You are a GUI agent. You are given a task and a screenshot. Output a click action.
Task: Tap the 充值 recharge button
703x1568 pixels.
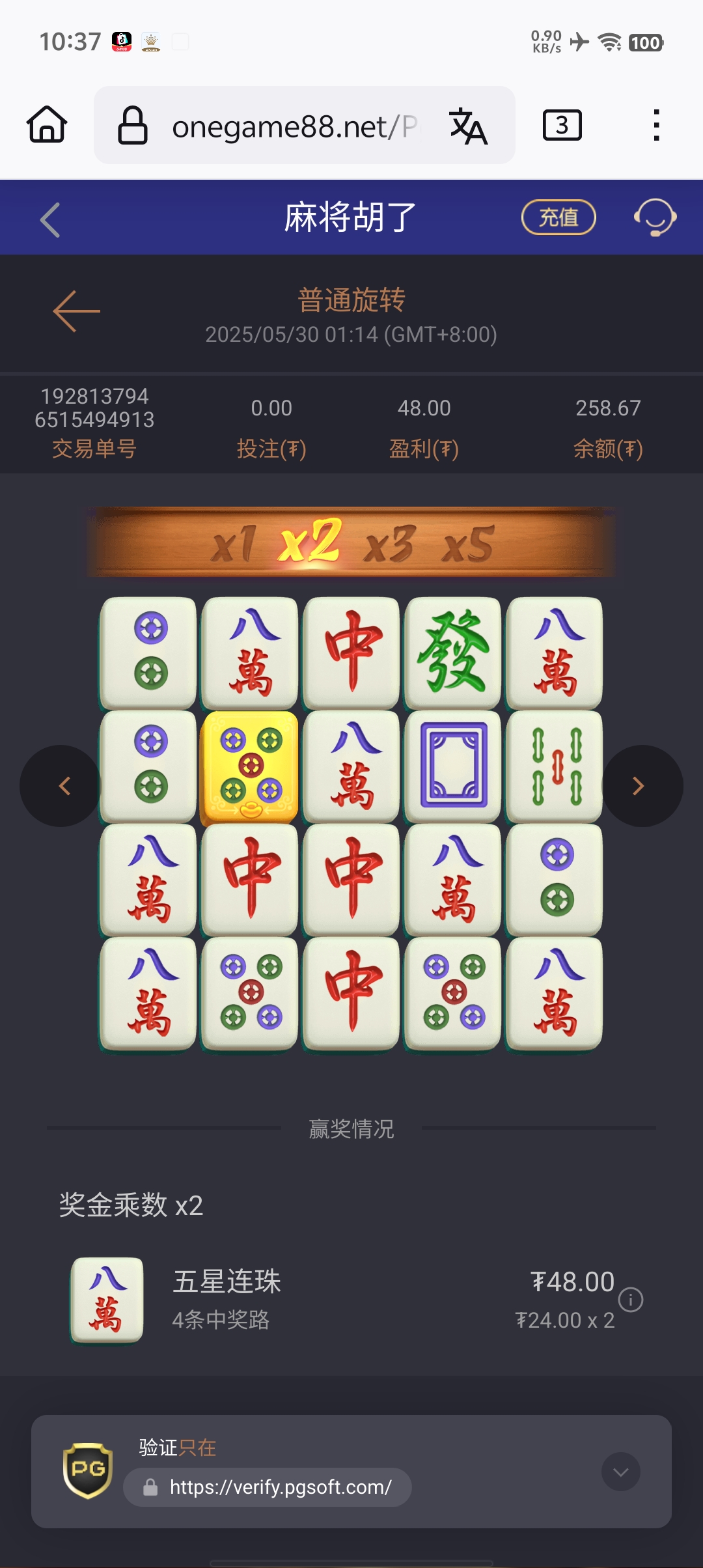coord(558,217)
